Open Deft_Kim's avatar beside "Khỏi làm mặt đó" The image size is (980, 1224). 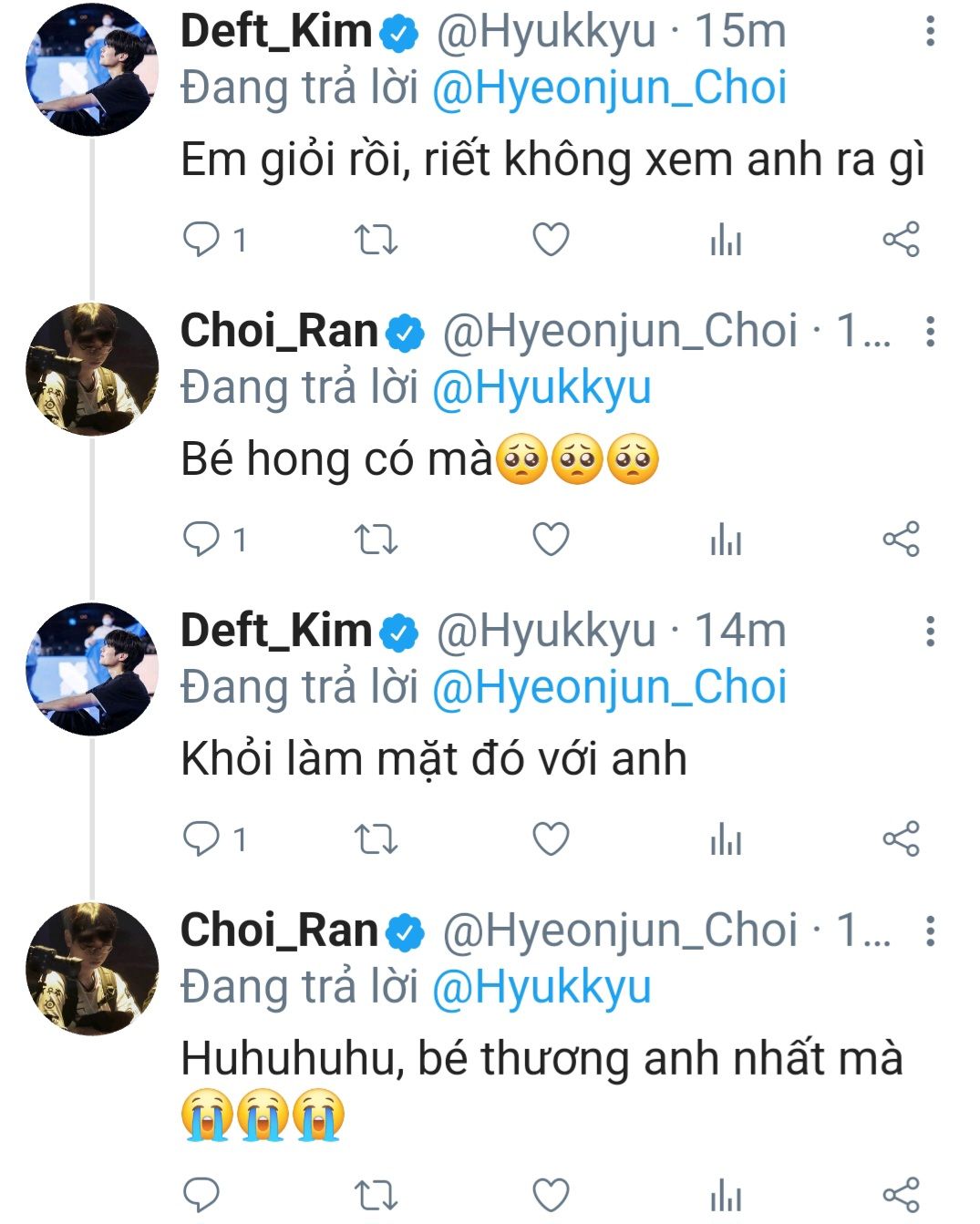[x=92, y=669]
